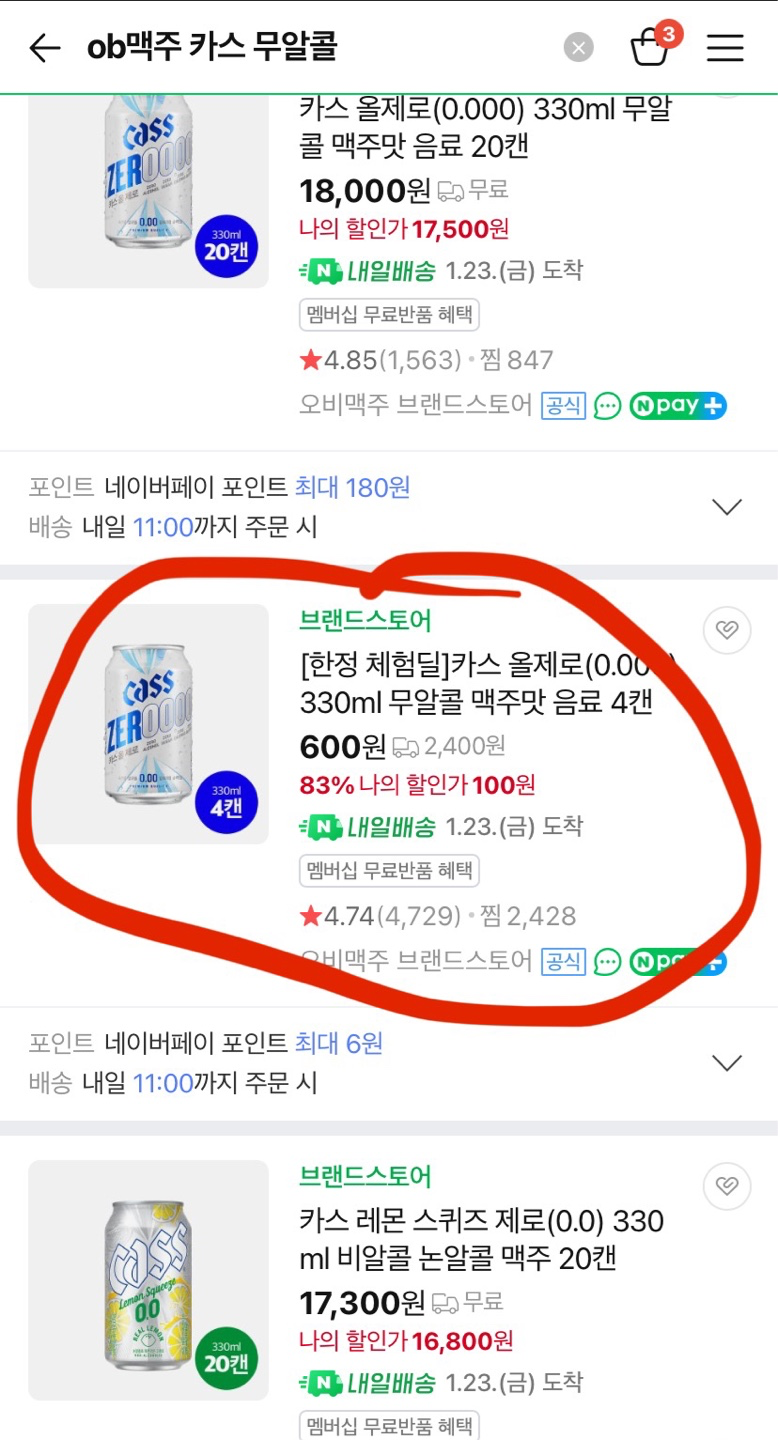778x1440 pixels.
Task: Expand point details showing 최대 180원
Action: click(726, 507)
